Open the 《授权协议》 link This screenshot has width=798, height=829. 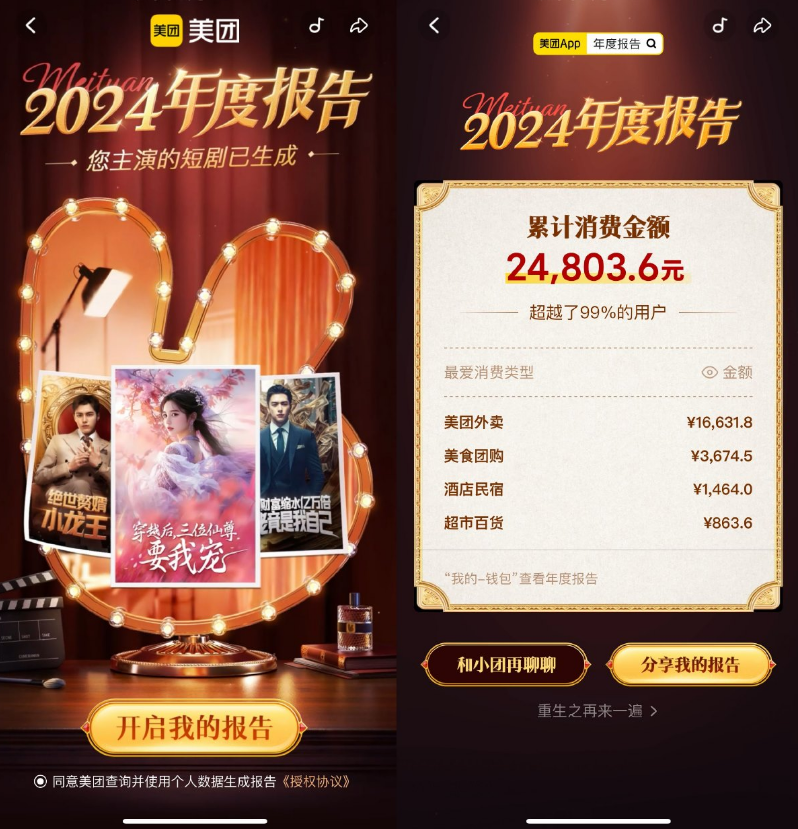(x=316, y=782)
